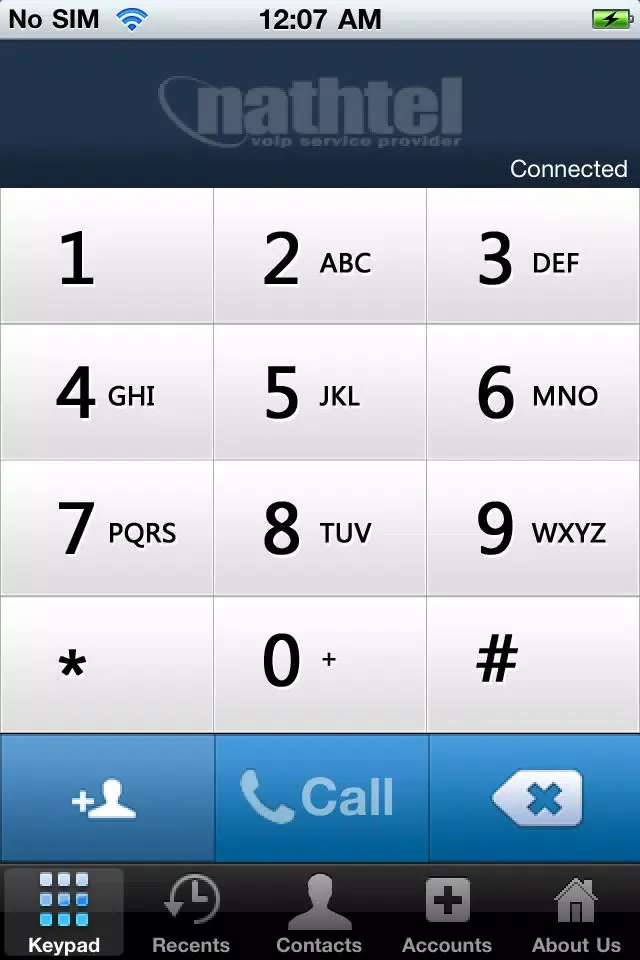Add number to contacts
640x960 pixels.
(106, 798)
